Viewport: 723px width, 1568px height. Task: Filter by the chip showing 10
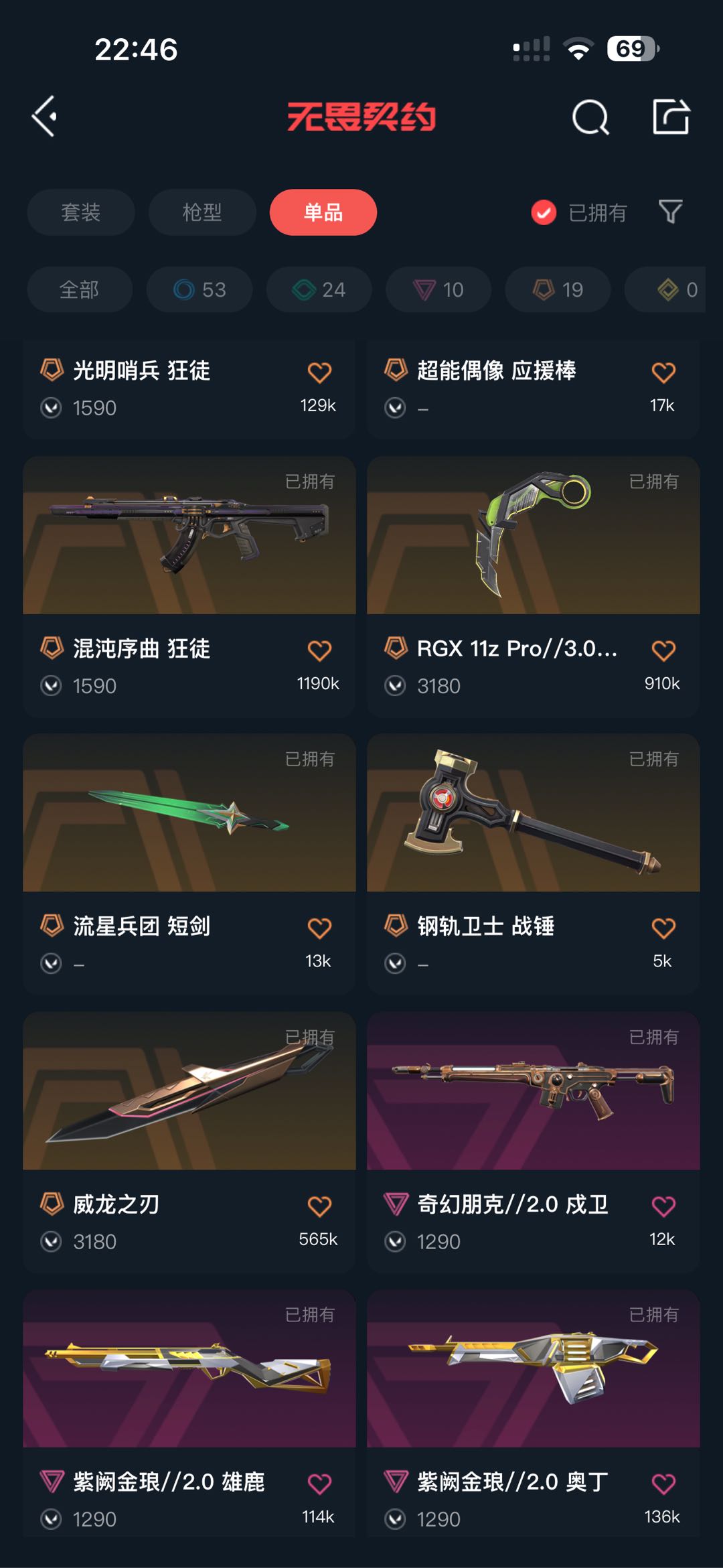click(438, 289)
